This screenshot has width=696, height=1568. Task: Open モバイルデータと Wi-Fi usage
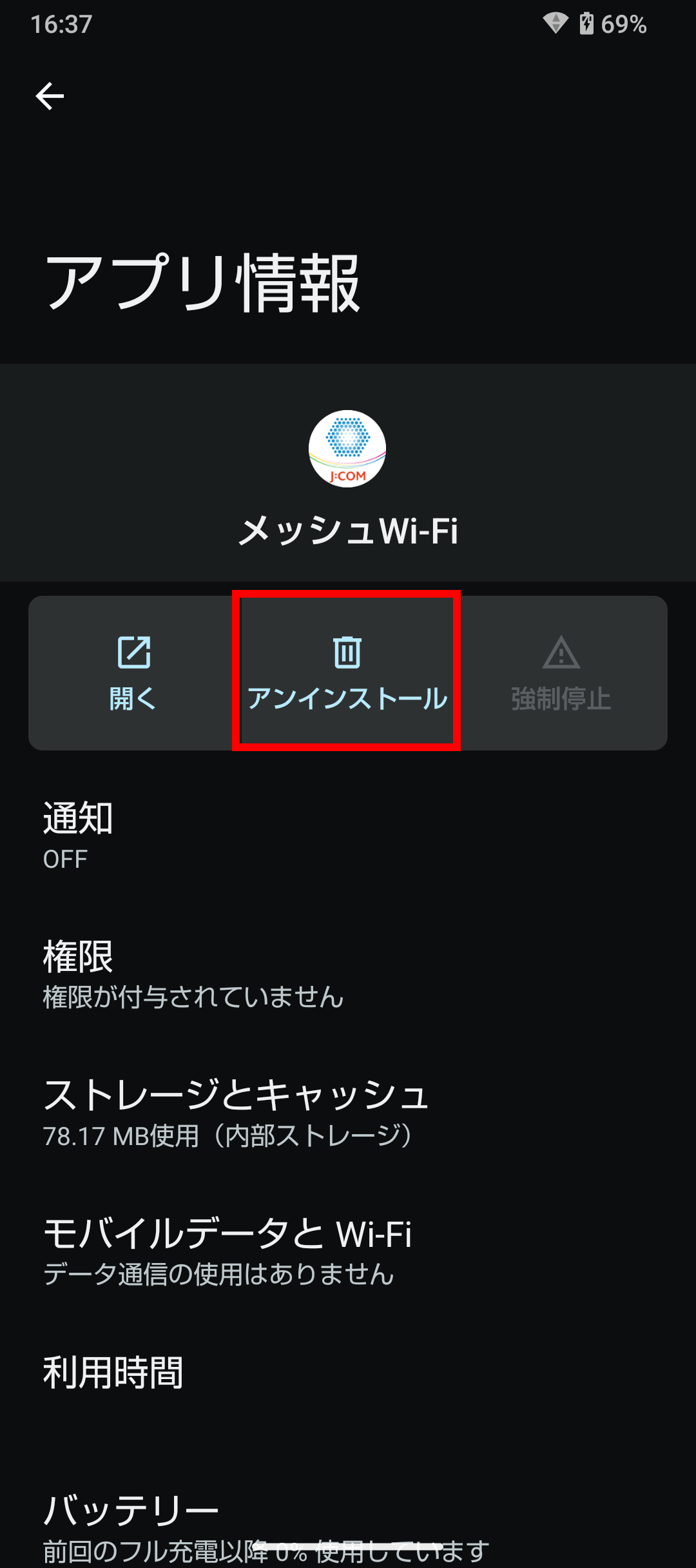pos(348,1251)
